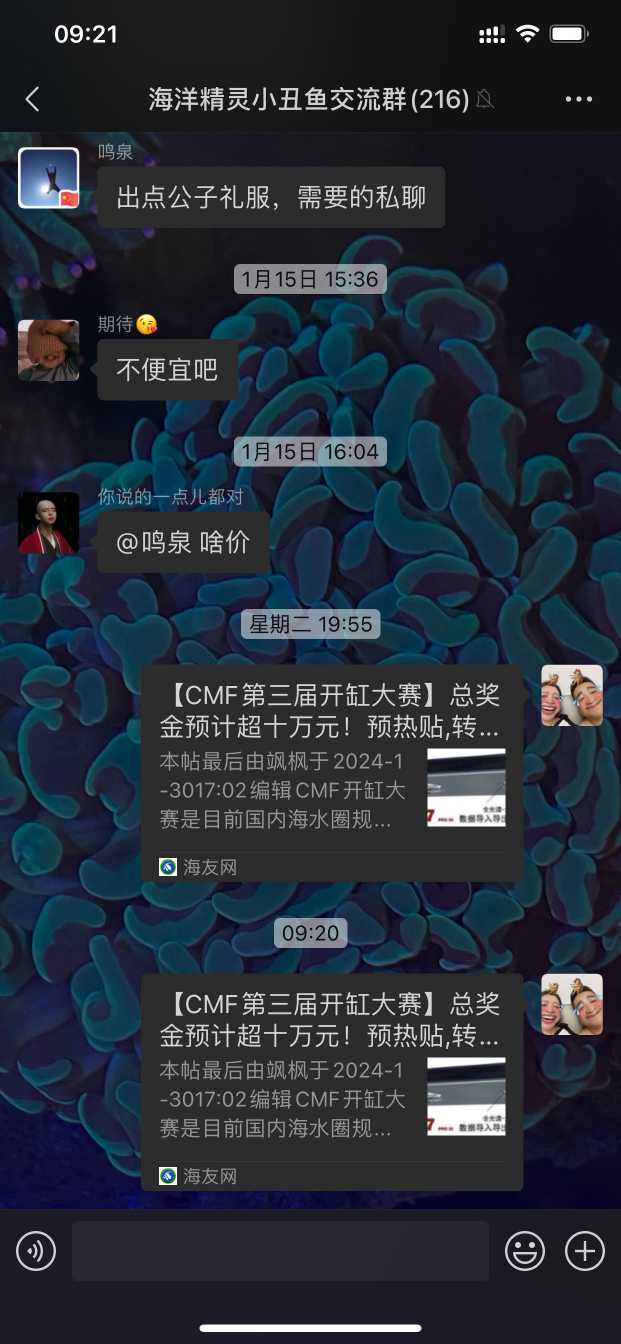View 鸣泉's profile avatar
Viewport: 621px width, 1344px height.
(x=49, y=178)
